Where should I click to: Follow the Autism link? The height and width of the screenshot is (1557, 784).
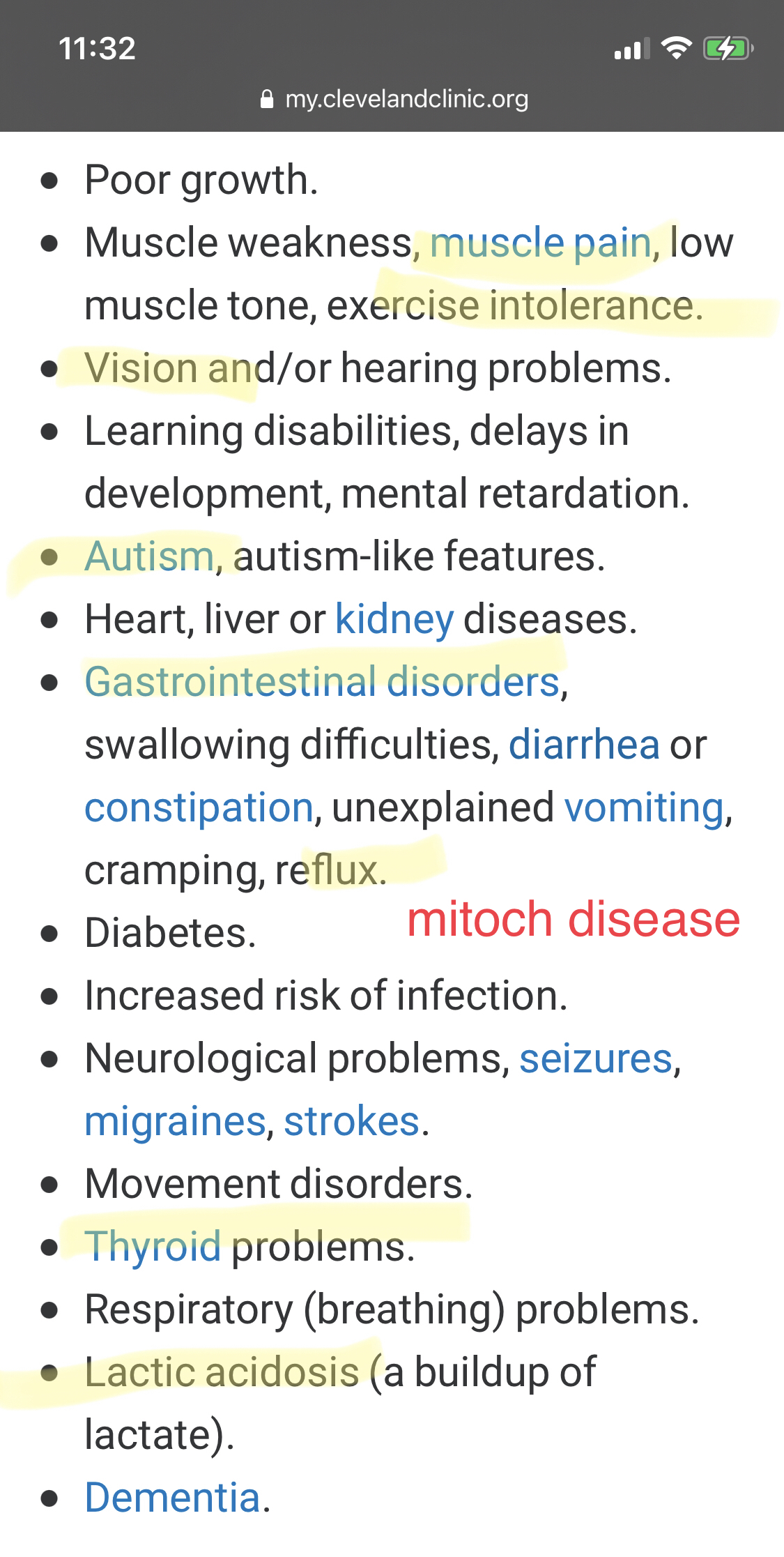tap(149, 556)
